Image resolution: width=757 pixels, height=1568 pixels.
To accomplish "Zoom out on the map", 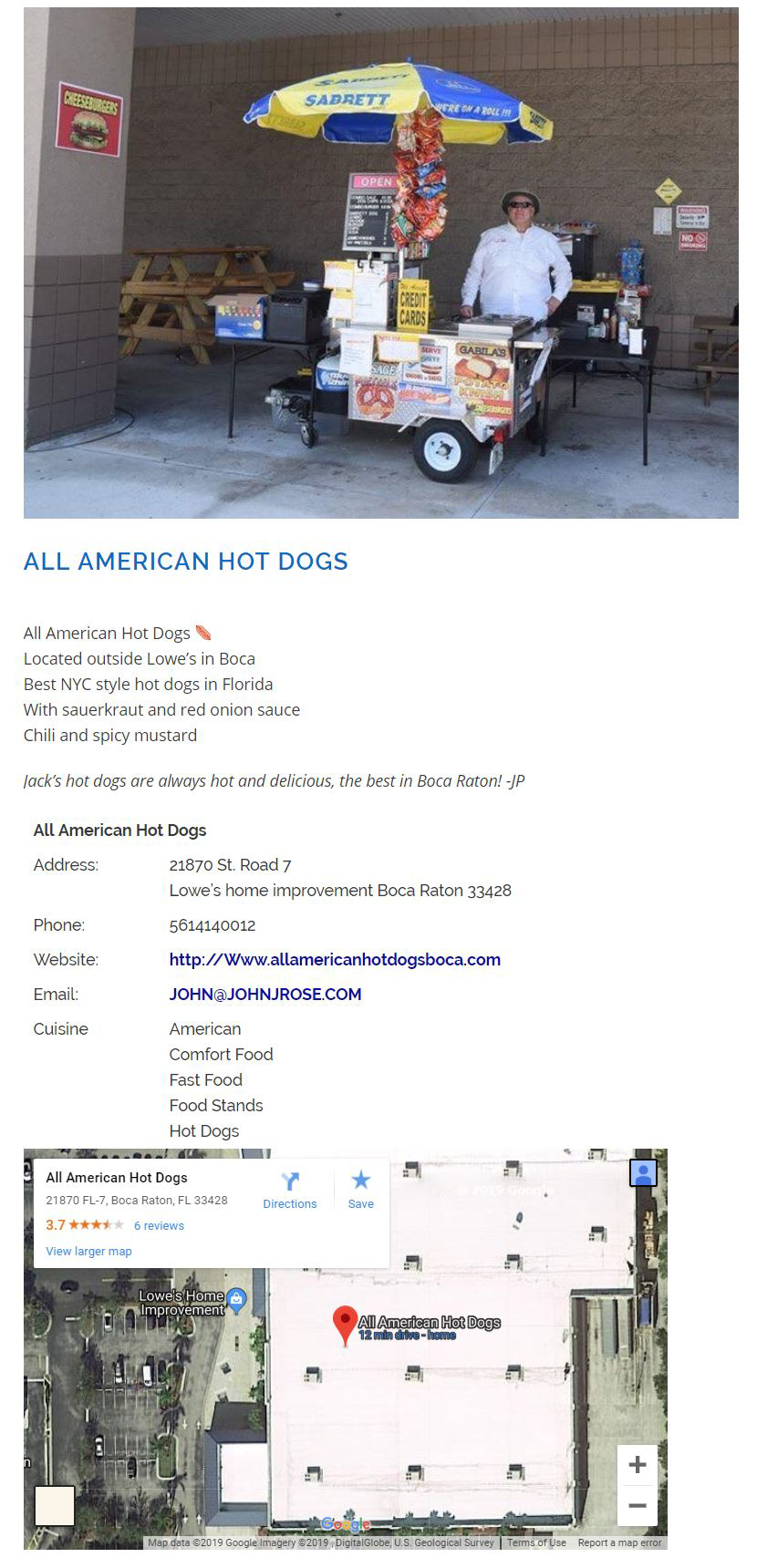I will (638, 1506).
